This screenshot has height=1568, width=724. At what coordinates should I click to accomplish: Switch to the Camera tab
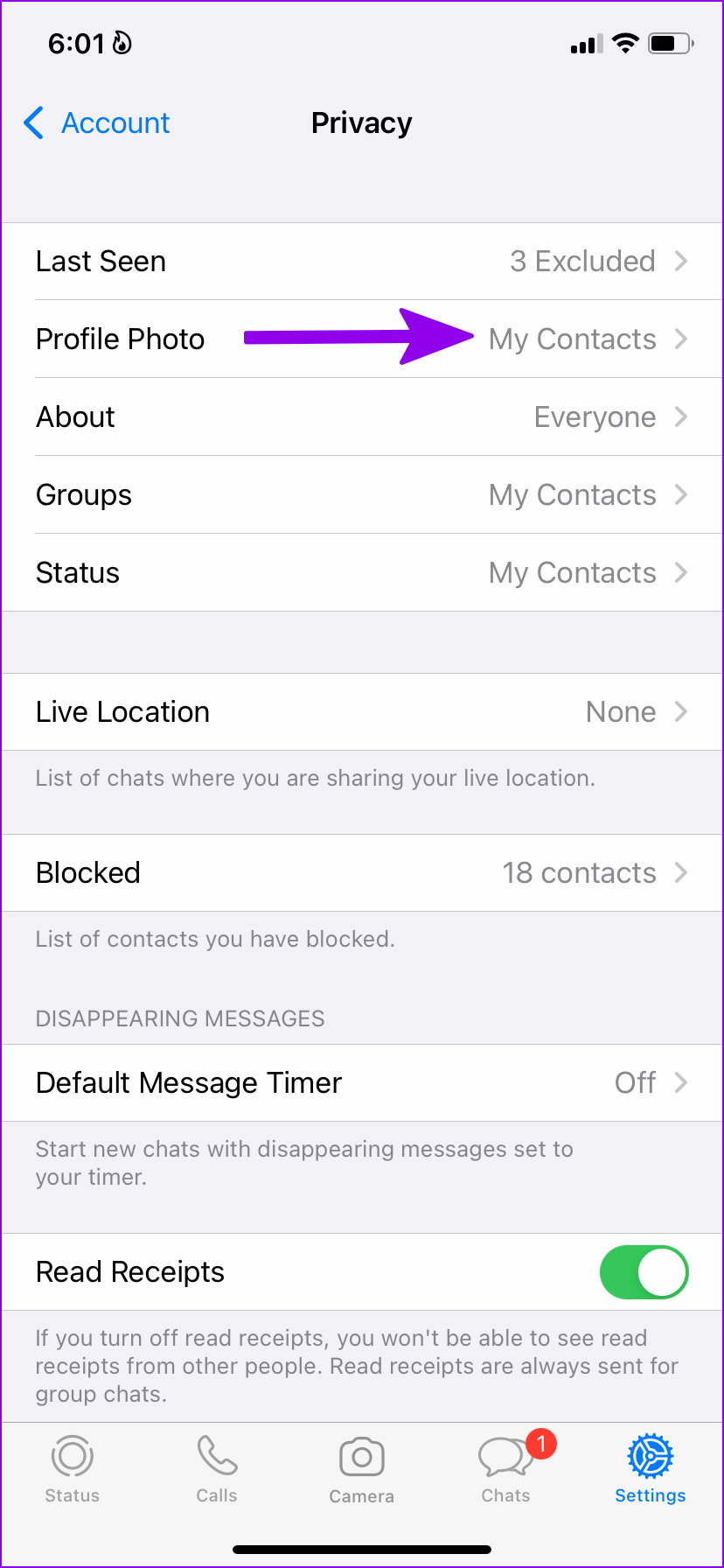[362, 1470]
